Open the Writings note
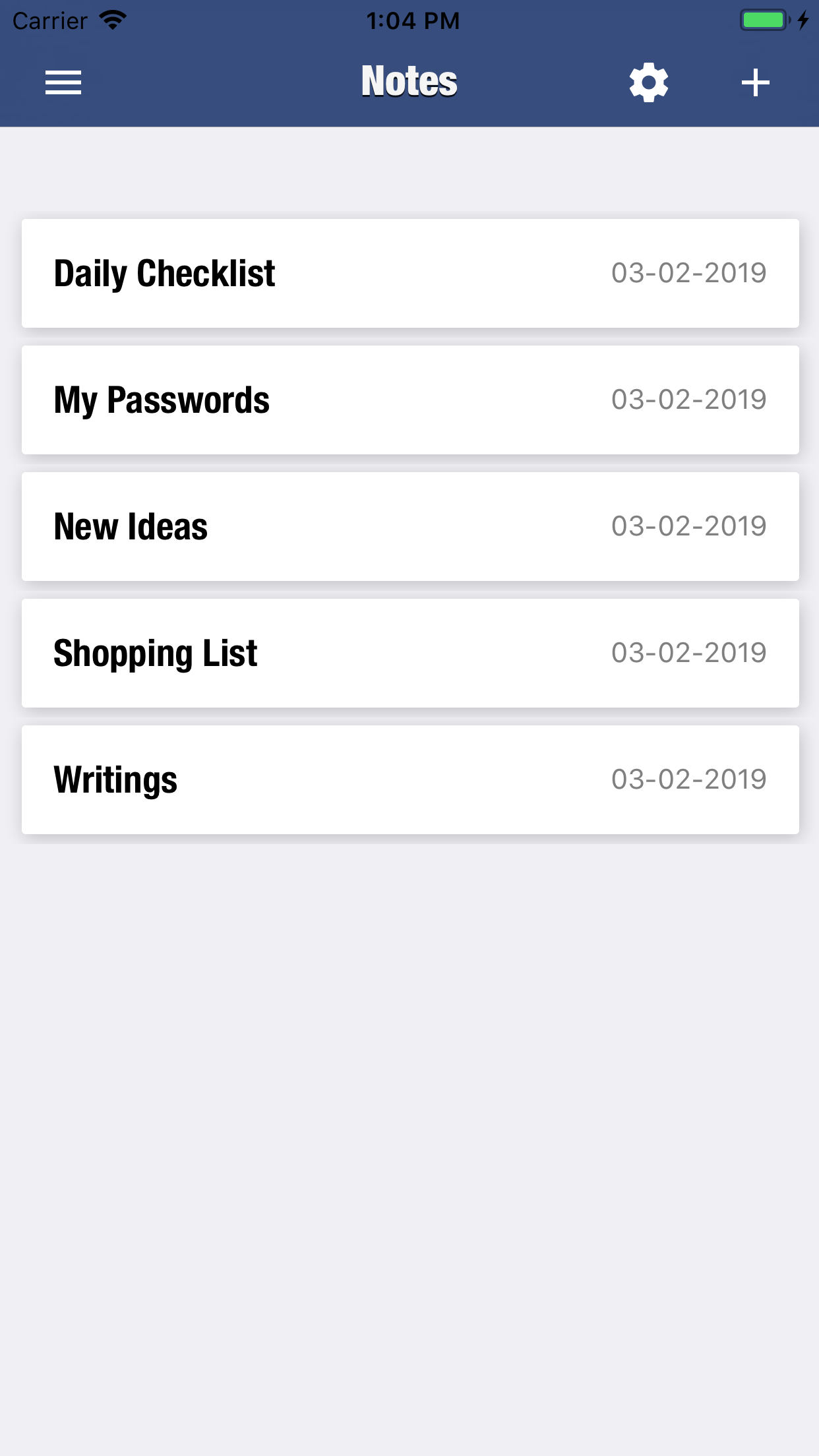This screenshot has width=819, height=1456. [409, 779]
